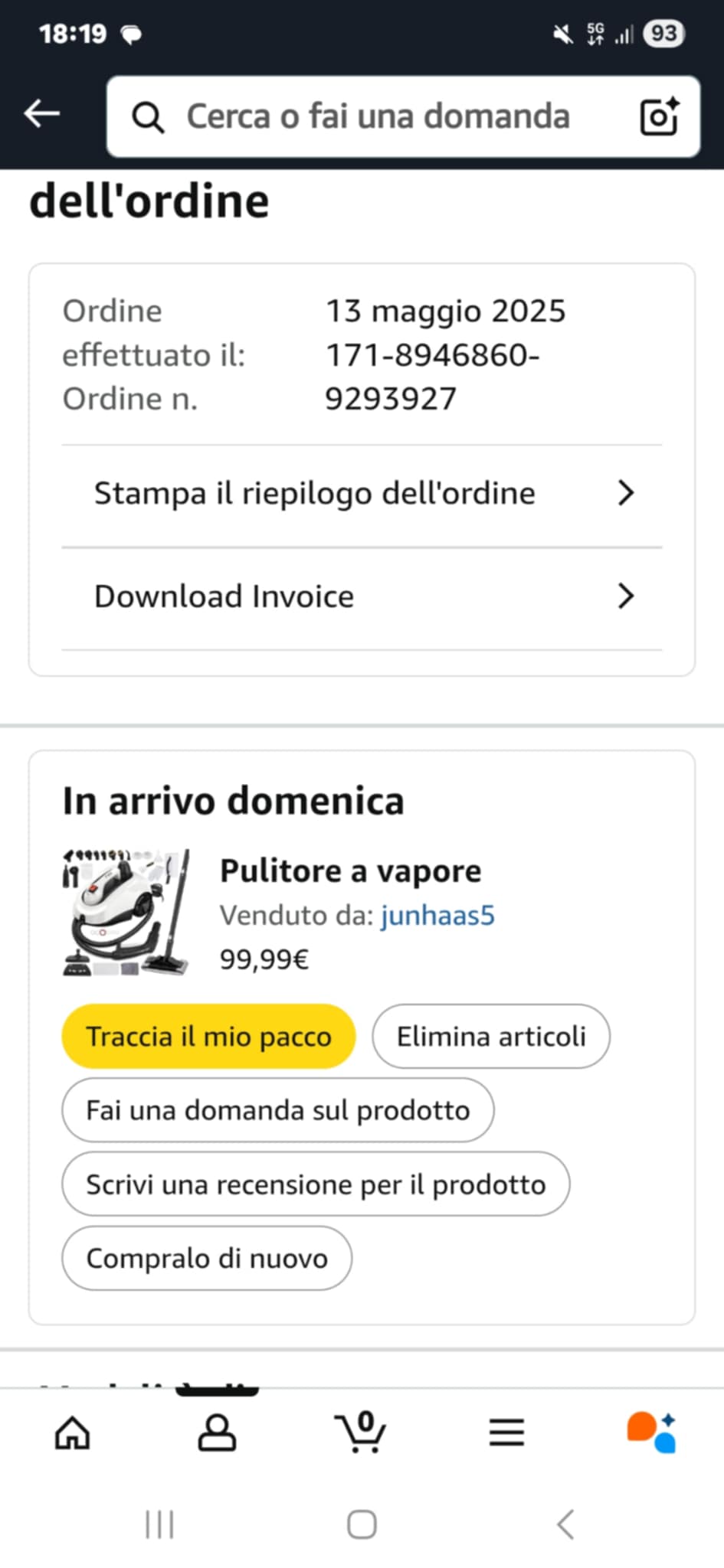Tap 'Traccia il mio pacco' button
The height and width of the screenshot is (1568, 724).
click(208, 1037)
